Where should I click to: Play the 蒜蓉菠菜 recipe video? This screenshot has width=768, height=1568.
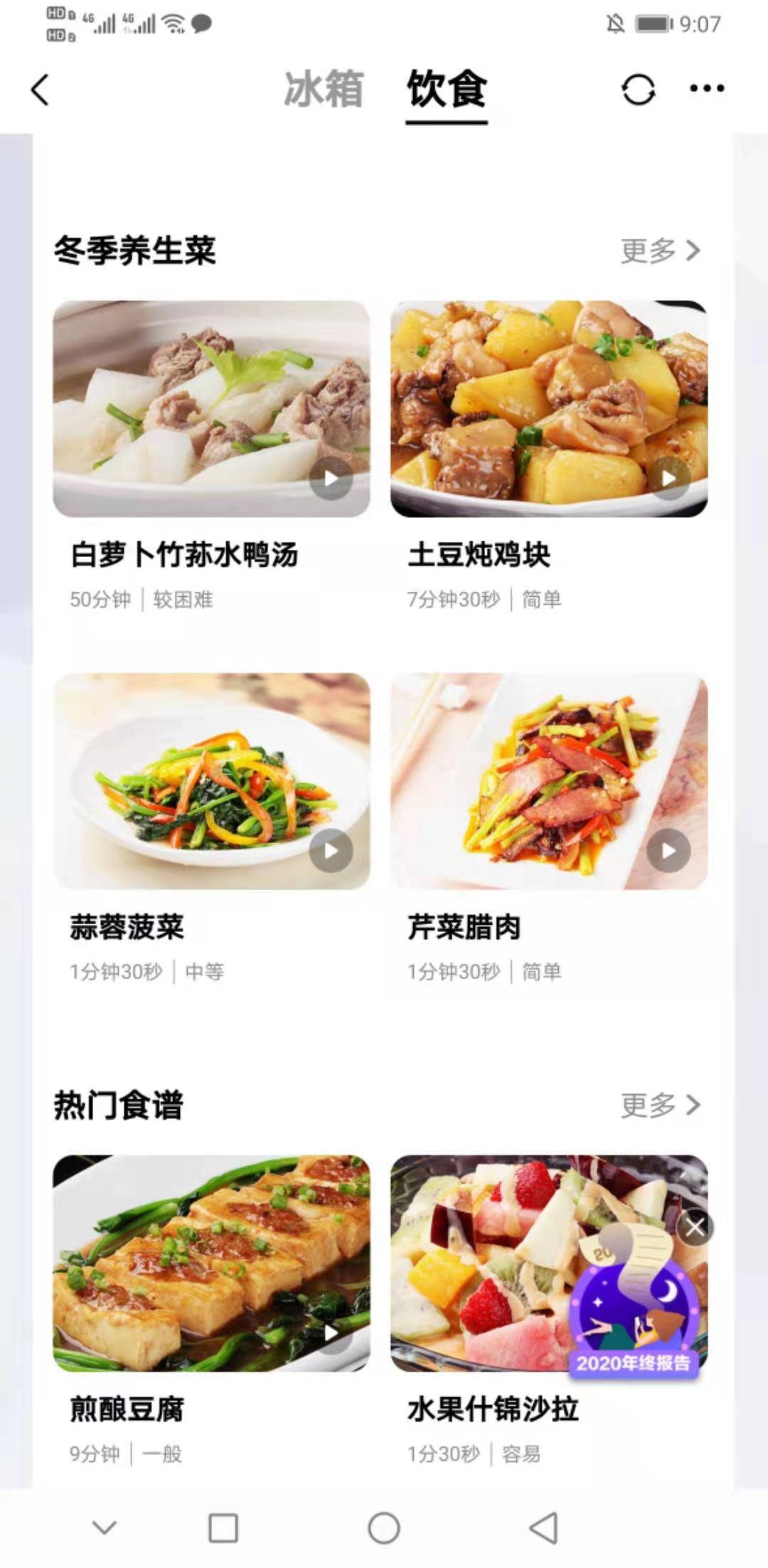(331, 849)
